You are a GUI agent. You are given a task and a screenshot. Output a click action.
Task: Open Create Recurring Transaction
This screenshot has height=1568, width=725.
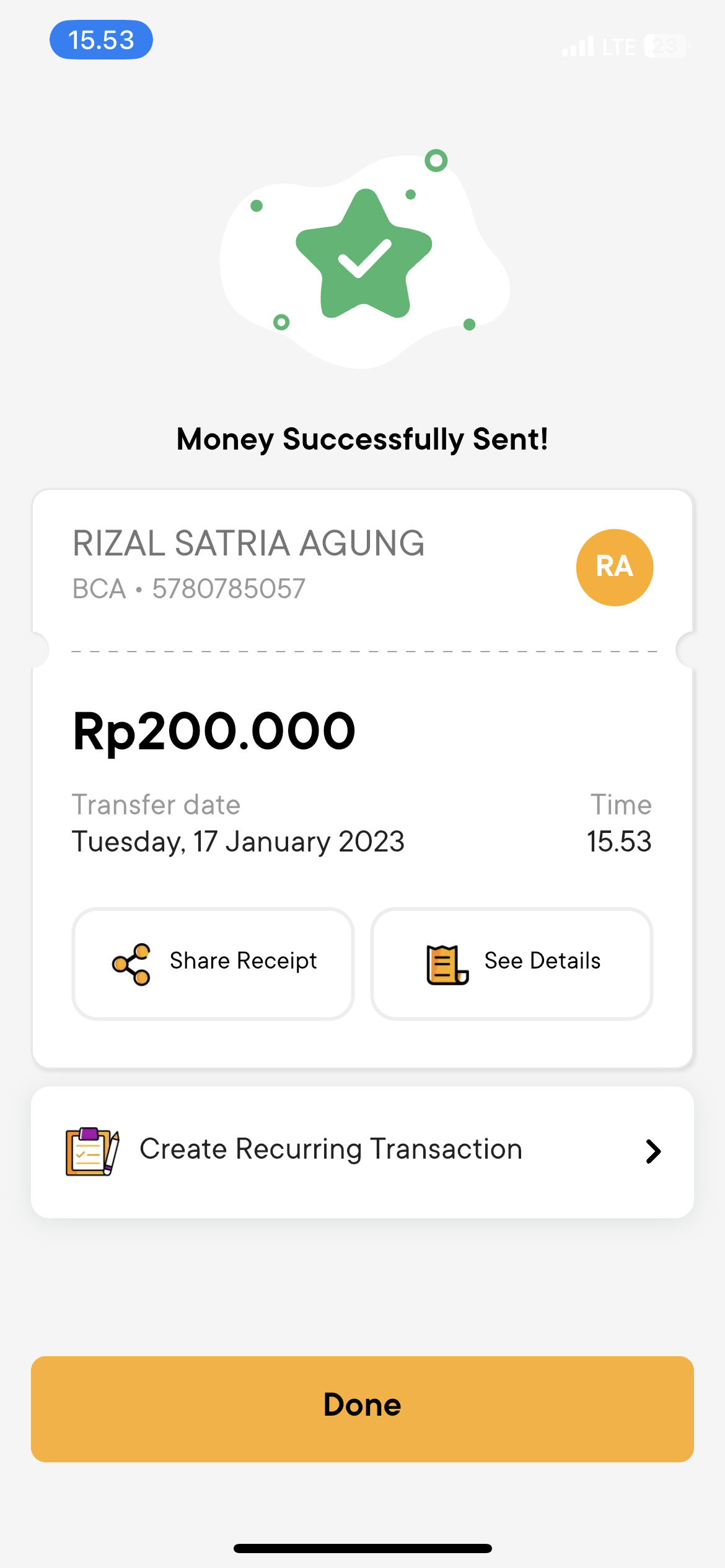[362, 1151]
